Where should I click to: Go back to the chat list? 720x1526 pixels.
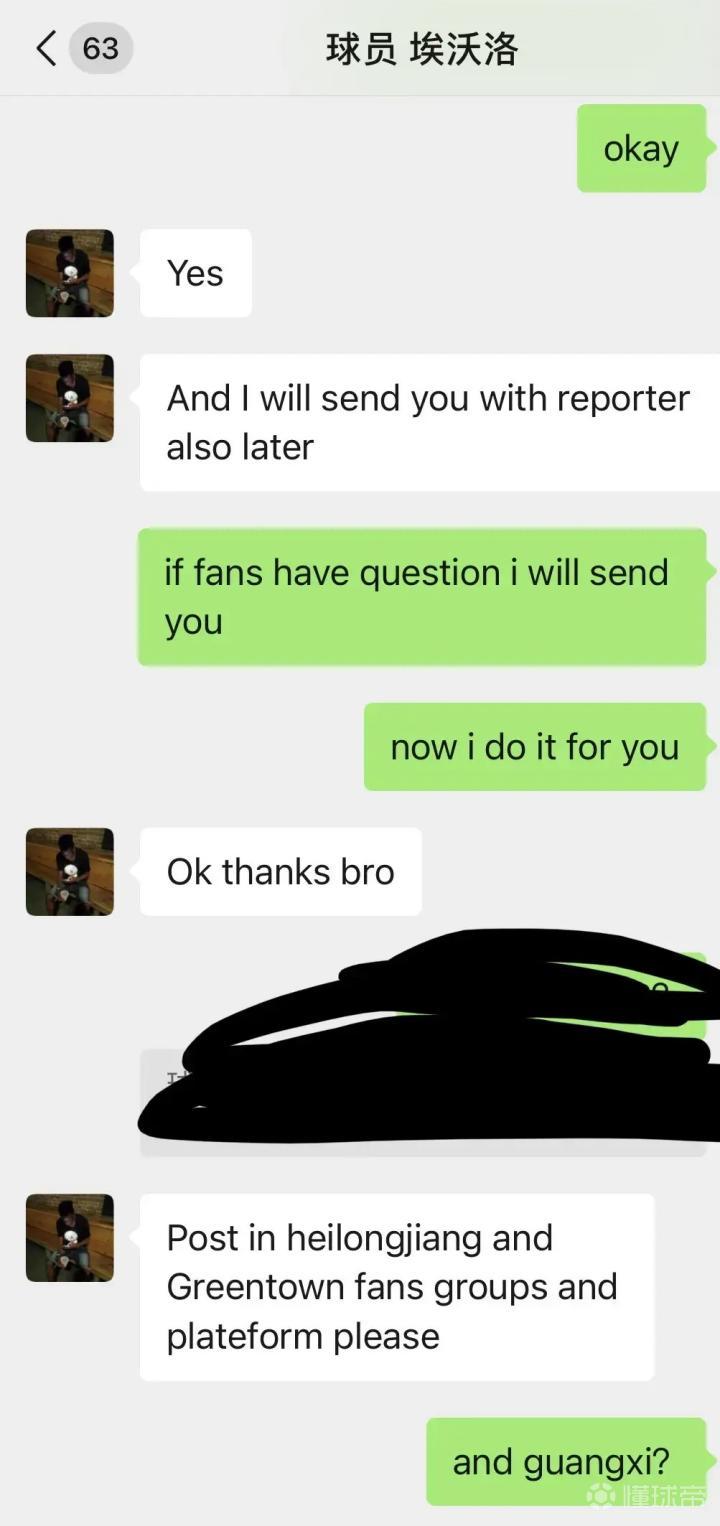tap(47, 48)
